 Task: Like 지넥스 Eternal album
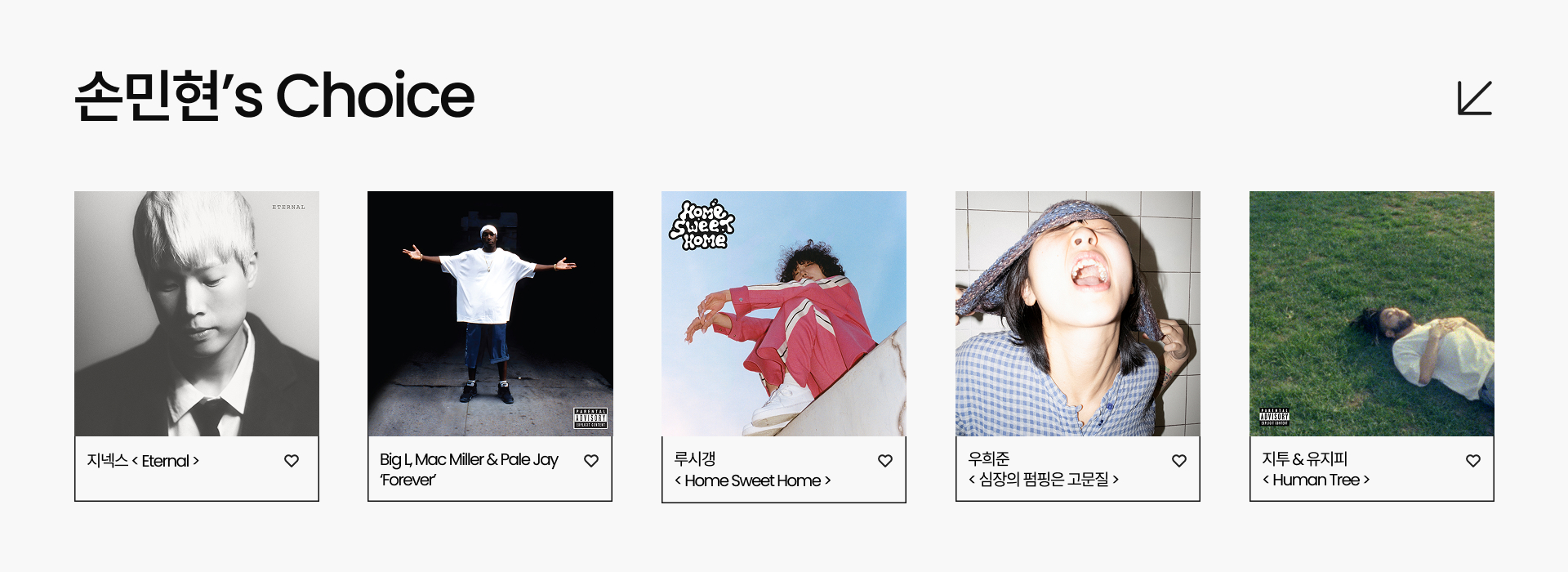tap(292, 461)
